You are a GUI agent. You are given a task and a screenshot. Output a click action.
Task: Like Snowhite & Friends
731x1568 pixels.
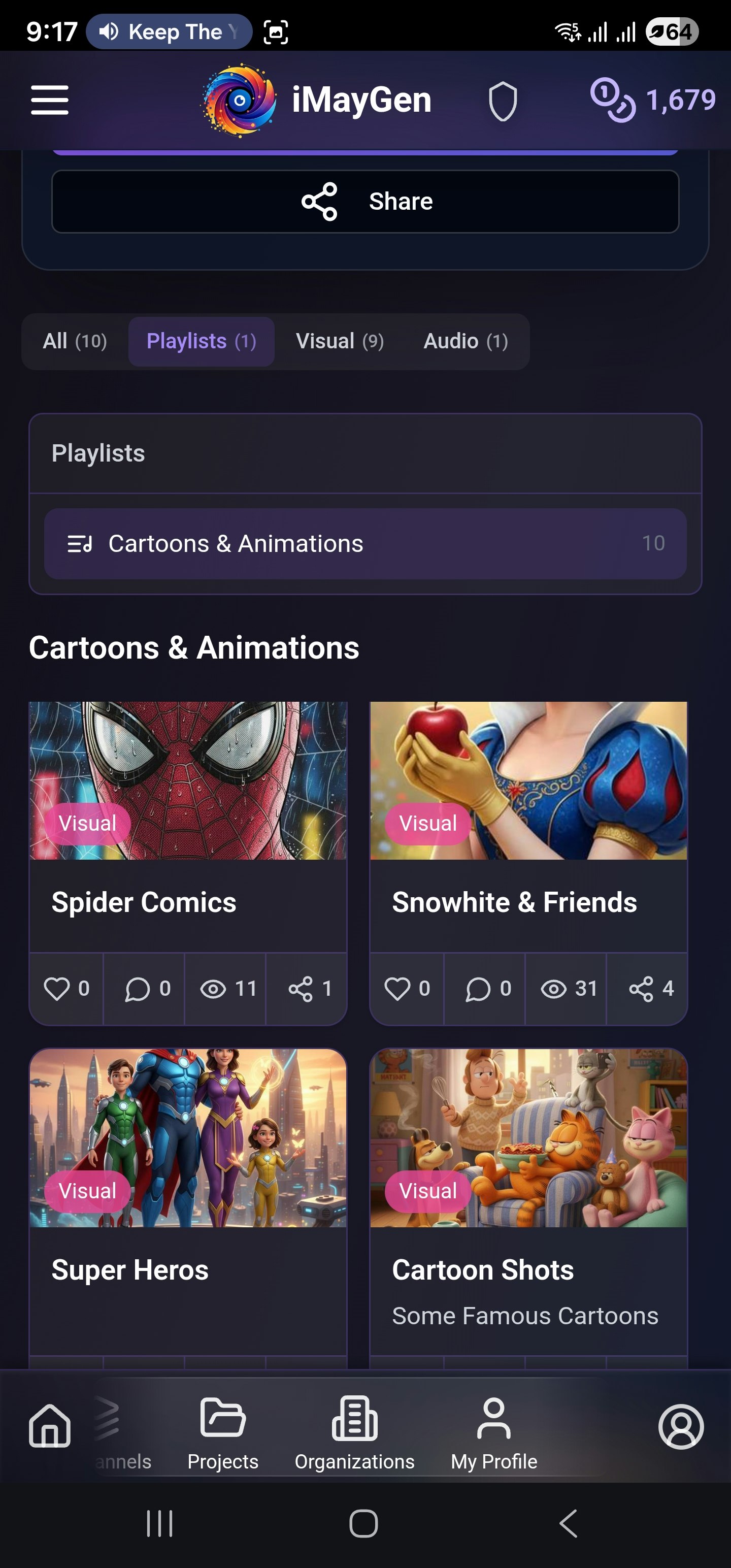pyautogui.click(x=407, y=989)
